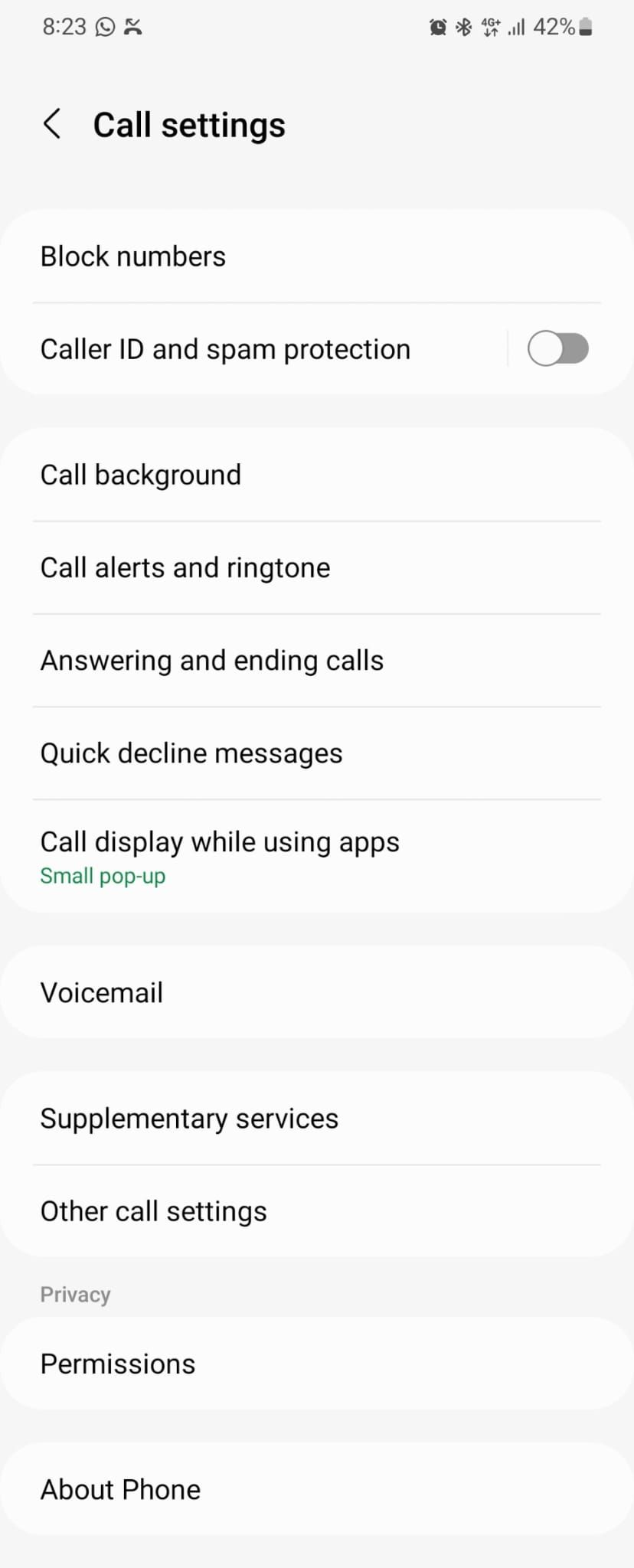Tap the Bluetooth status icon
634x1568 pixels.
pos(462,27)
